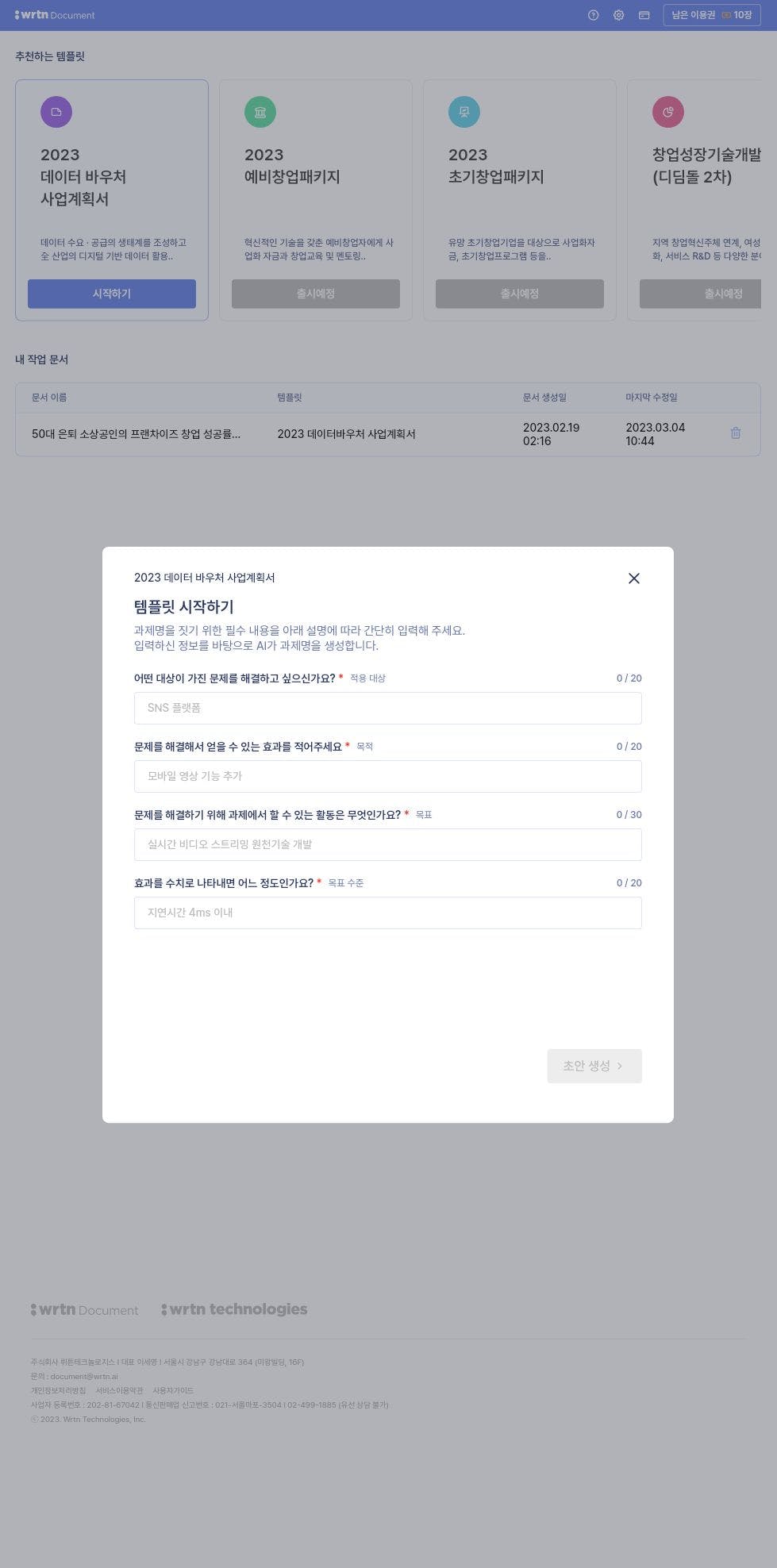777x1568 pixels.
Task: Delete the 50대 은퇴 소상공인 document
Action: click(x=735, y=433)
